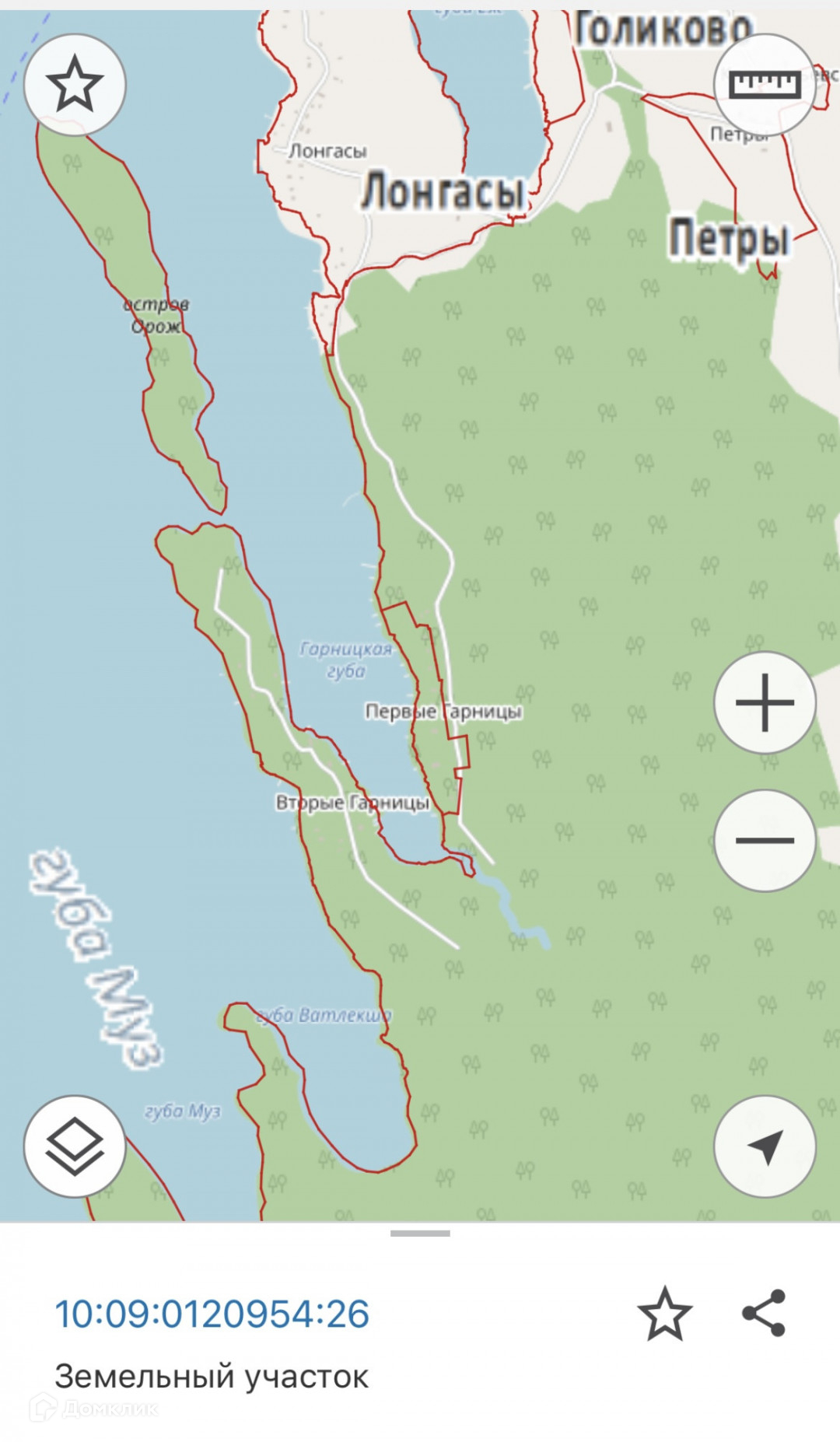Viewport: 840px width, 1442px height.
Task: Share the land plot details
Action: coord(765,1313)
